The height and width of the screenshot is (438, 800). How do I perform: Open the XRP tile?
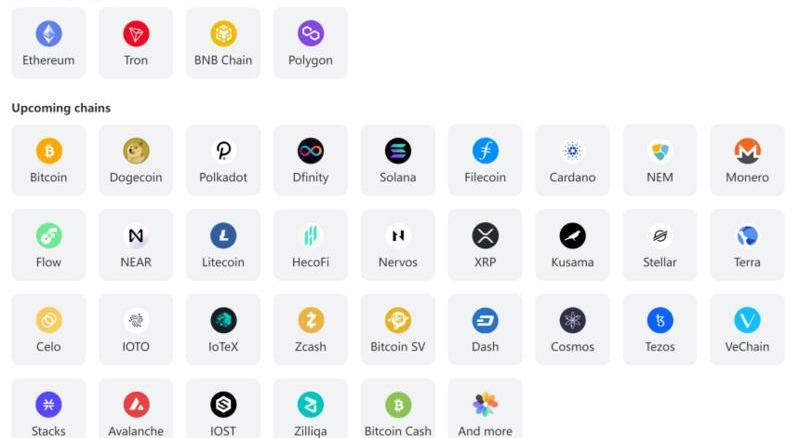tap(485, 245)
